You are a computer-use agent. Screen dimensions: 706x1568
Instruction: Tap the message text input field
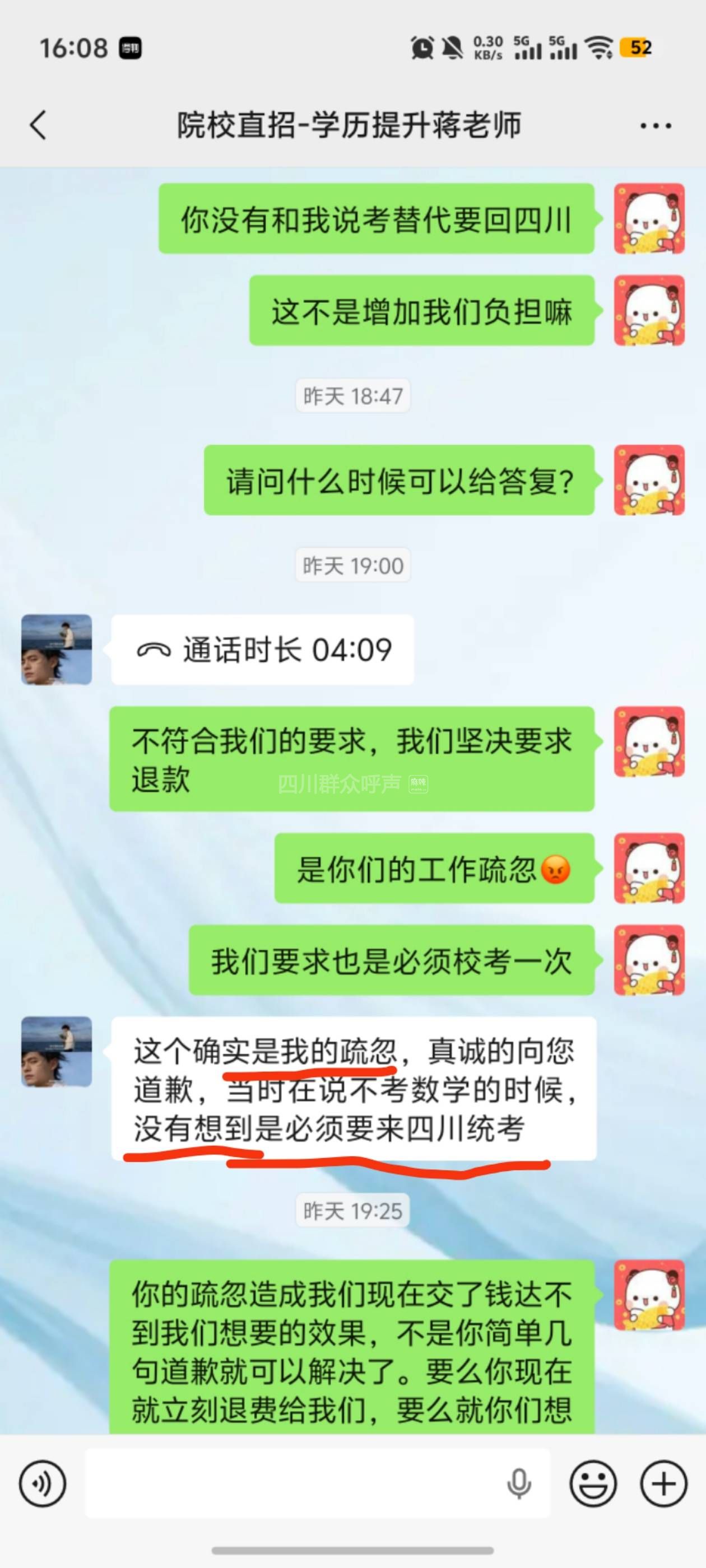(292, 1483)
